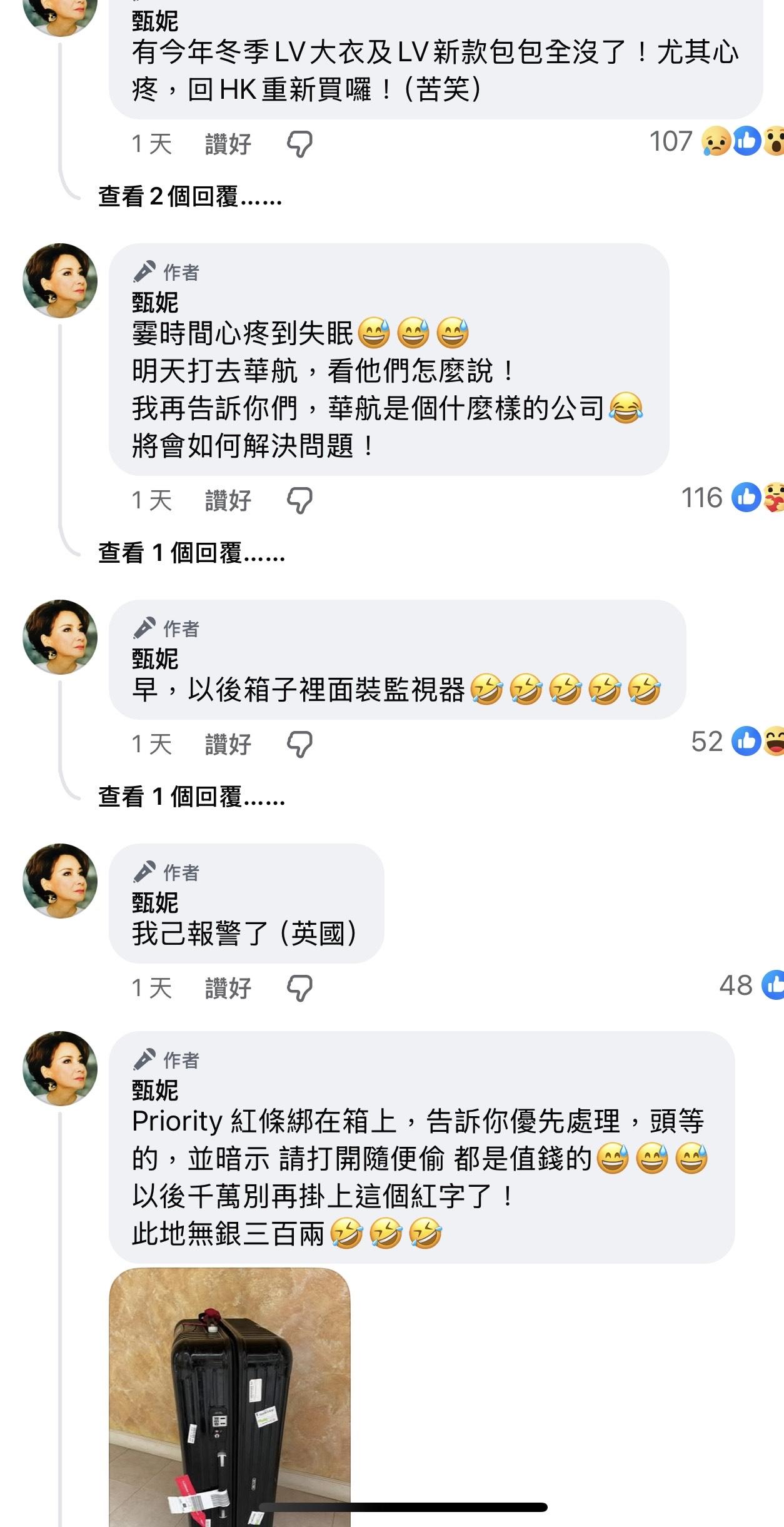Screen dimensions: 784x1527
Task: Like the comment about 華航
Action: [x=228, y=500]
